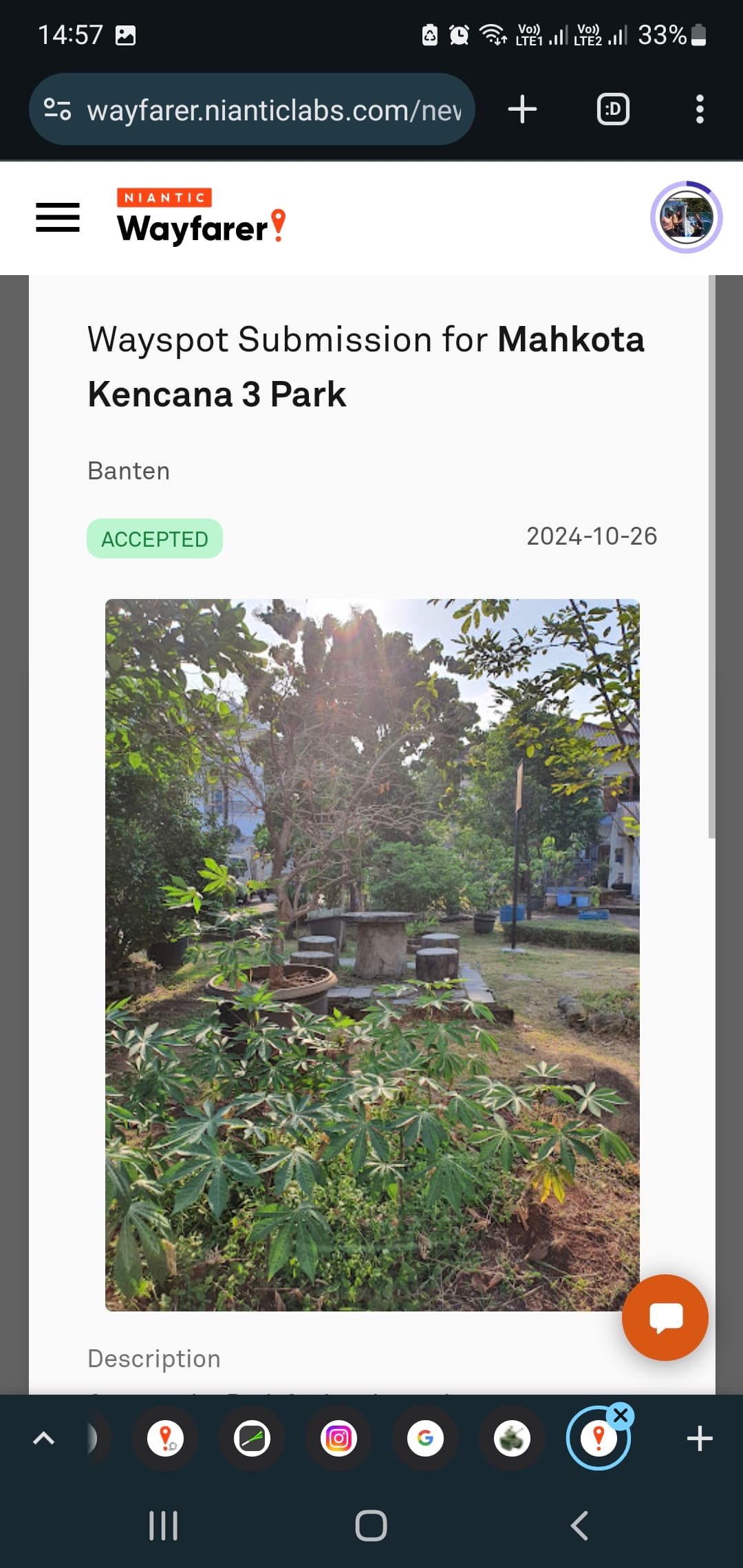Go back using the system back button
This screenshot has width=743, height=1568.
click(579, 1525)
